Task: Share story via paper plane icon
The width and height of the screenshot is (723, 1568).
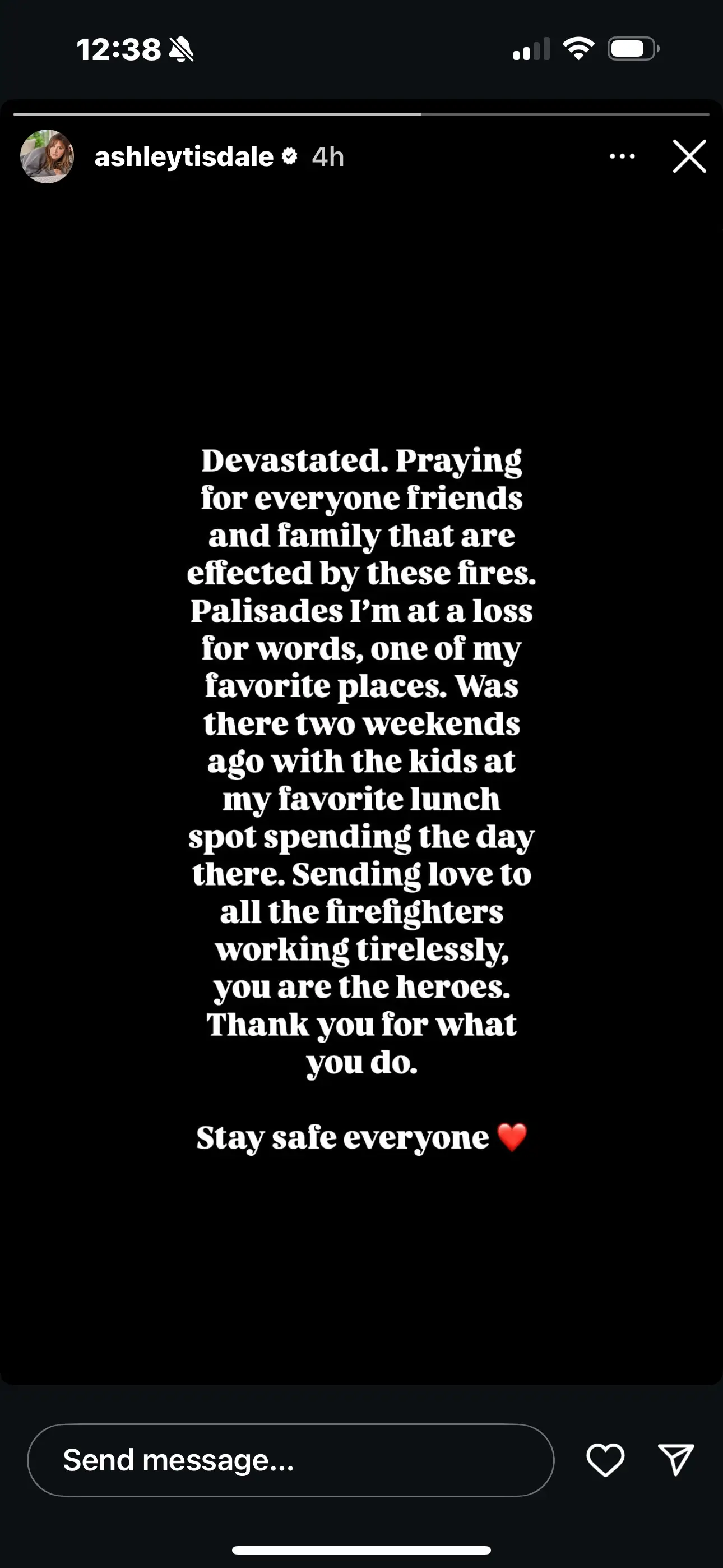Action: click(676, 1460)
